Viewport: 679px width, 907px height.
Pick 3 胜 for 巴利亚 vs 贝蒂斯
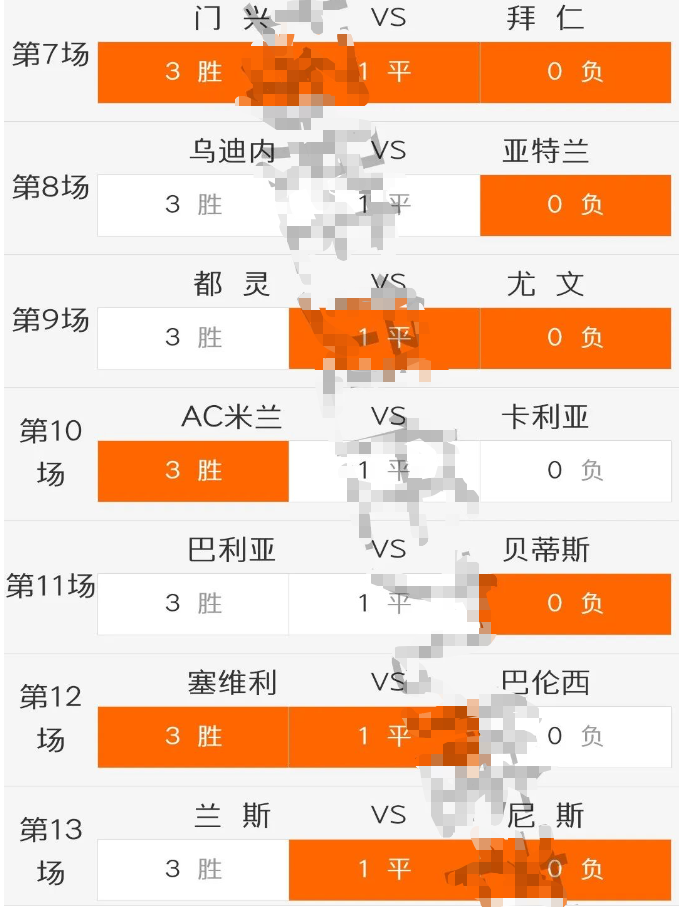click(x=193, y=604)
